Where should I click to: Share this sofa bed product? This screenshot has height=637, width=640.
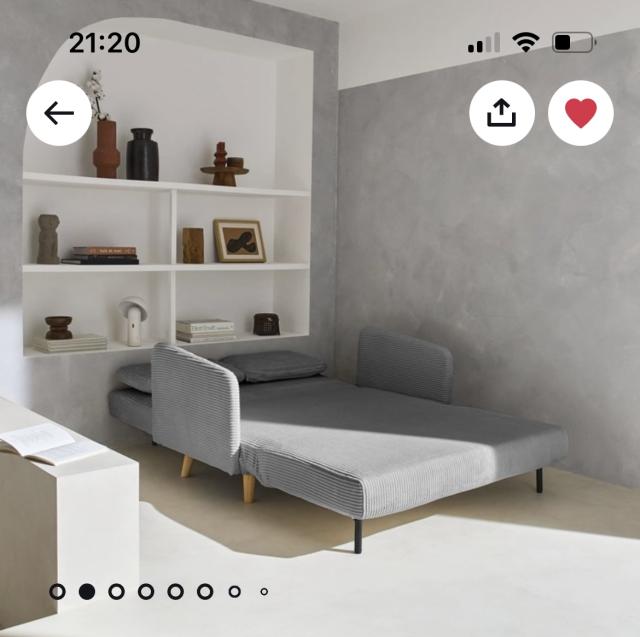click(502, 113)
